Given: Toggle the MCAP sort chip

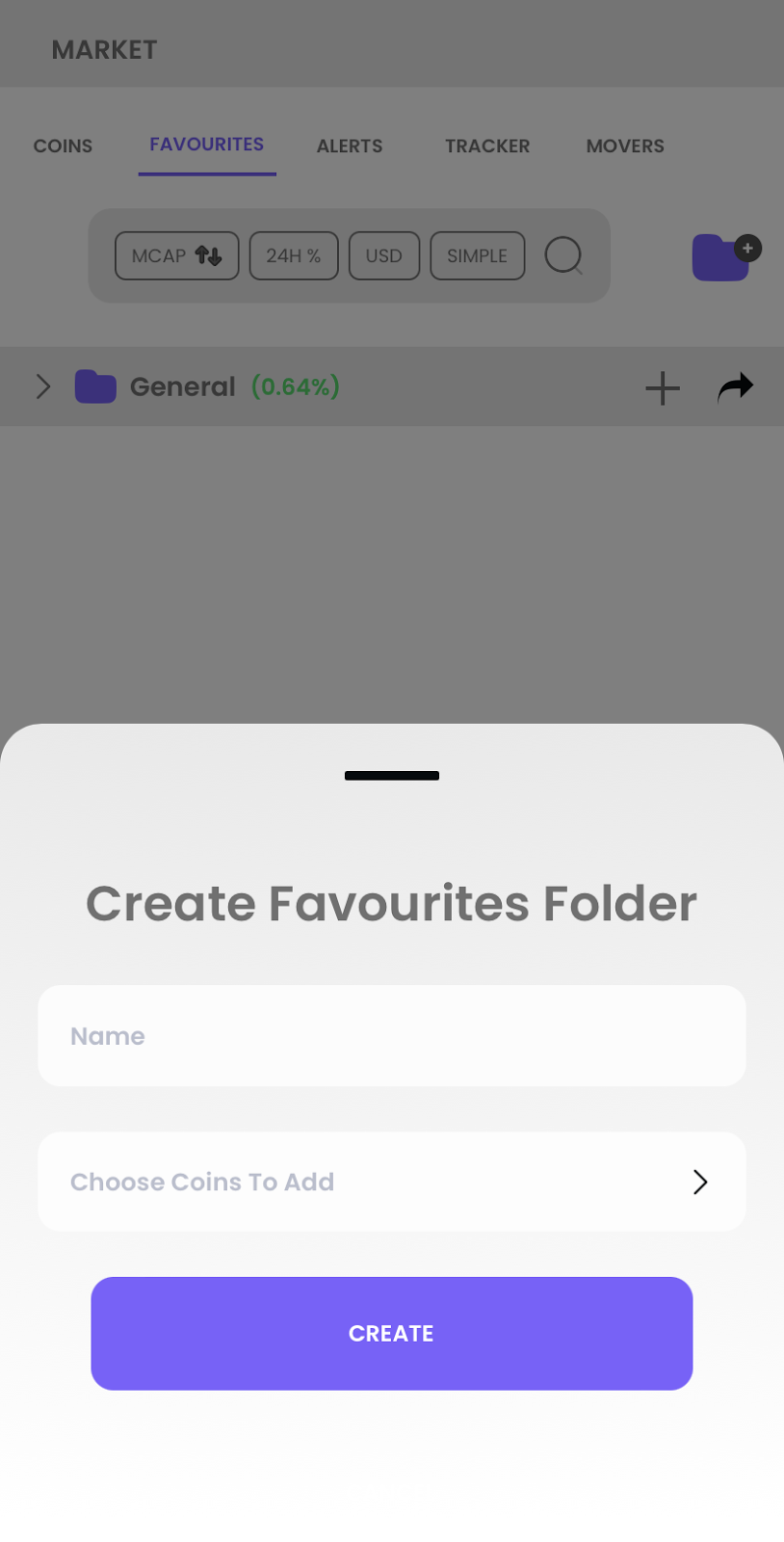Looking at the screenshot, I should pos(176,255).
